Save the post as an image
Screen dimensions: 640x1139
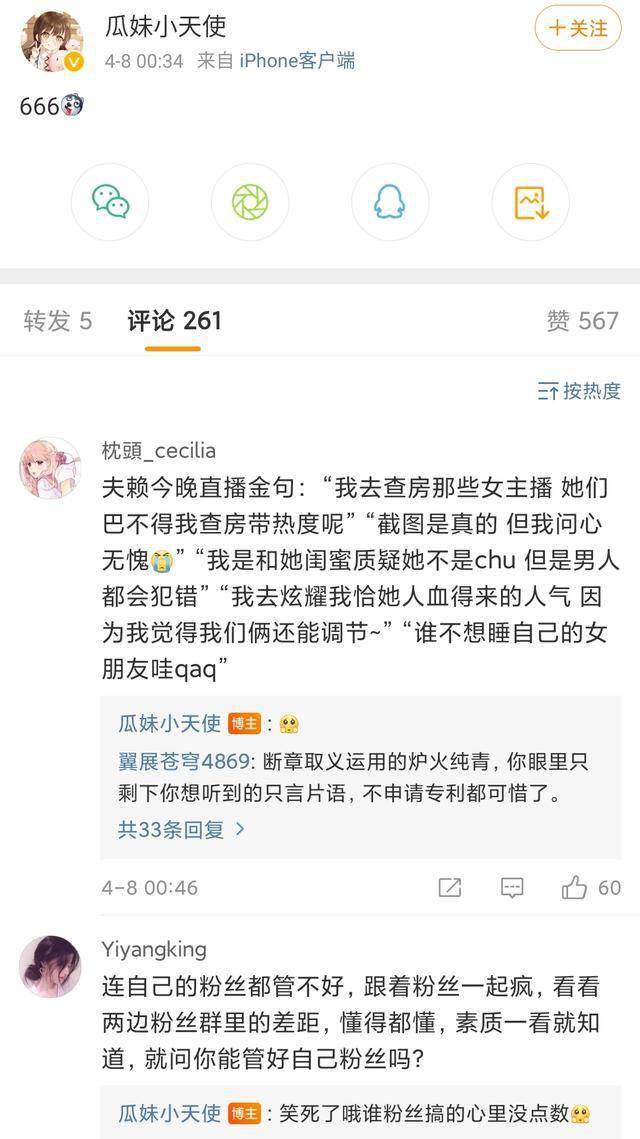(x=531, y=202)
